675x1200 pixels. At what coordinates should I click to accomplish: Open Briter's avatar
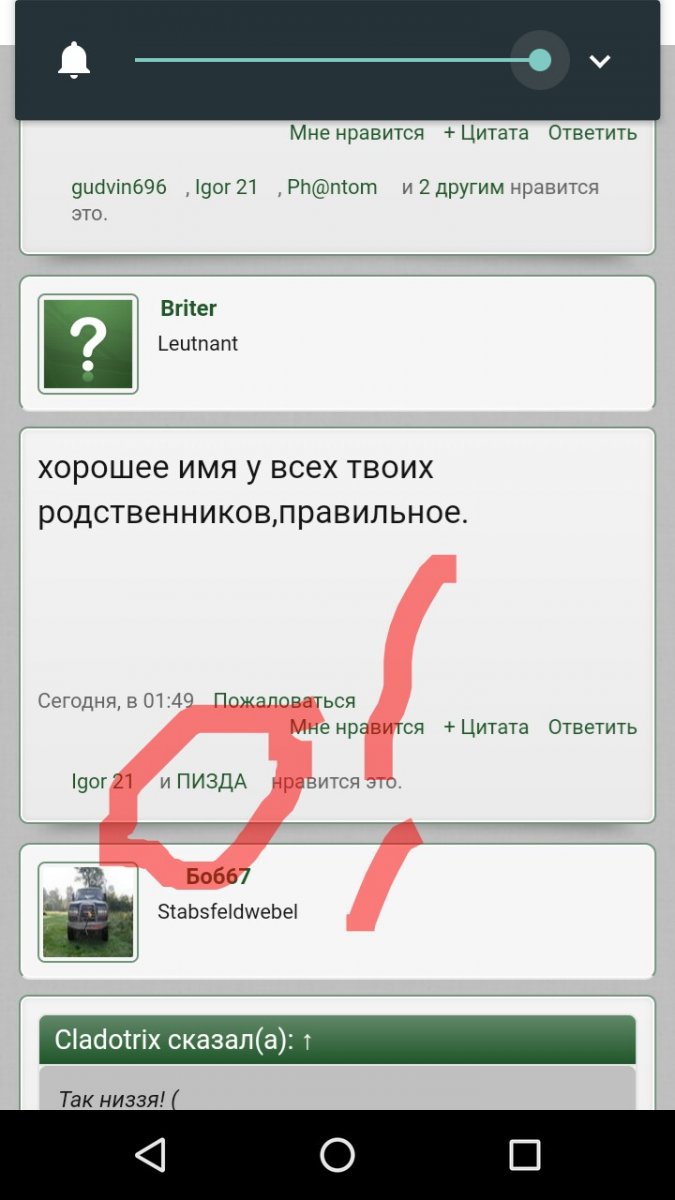tap(88, 344)
